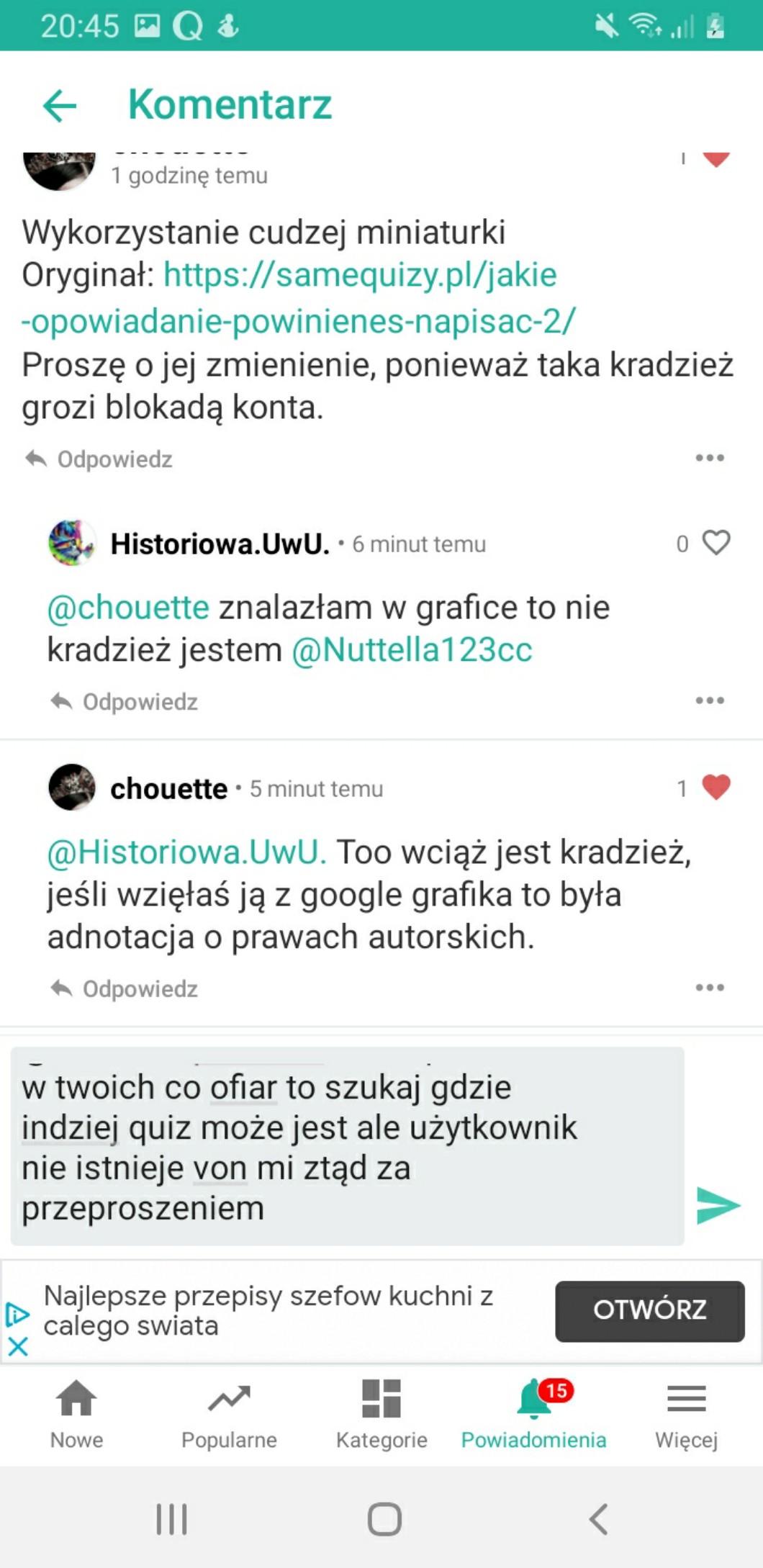Image resolution: width=763 pixels, height=1568 pixels.
Task: Switch to the Nowe tab
Action: 76,1413
